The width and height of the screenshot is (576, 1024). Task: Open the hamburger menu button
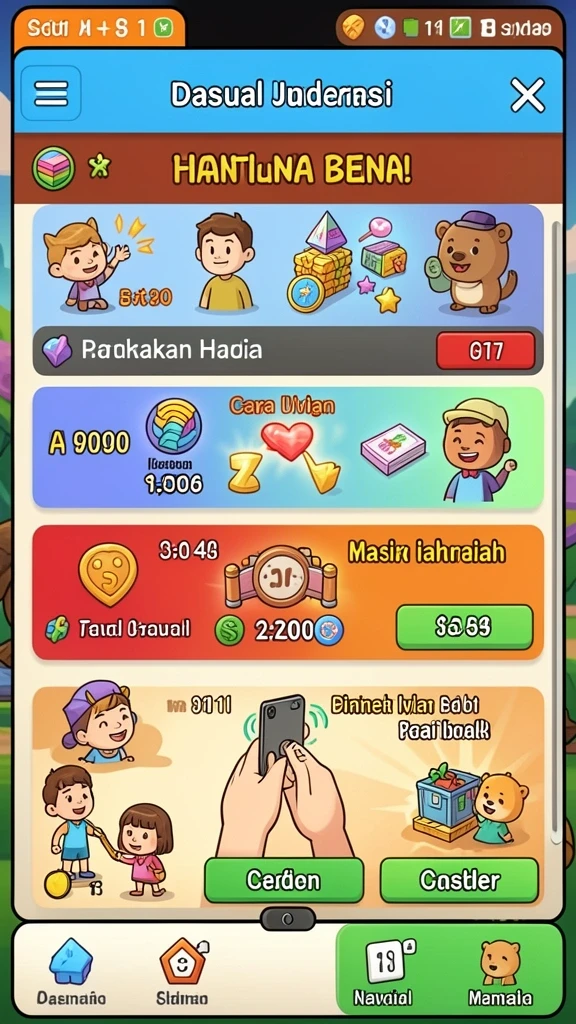click(51, 94)
